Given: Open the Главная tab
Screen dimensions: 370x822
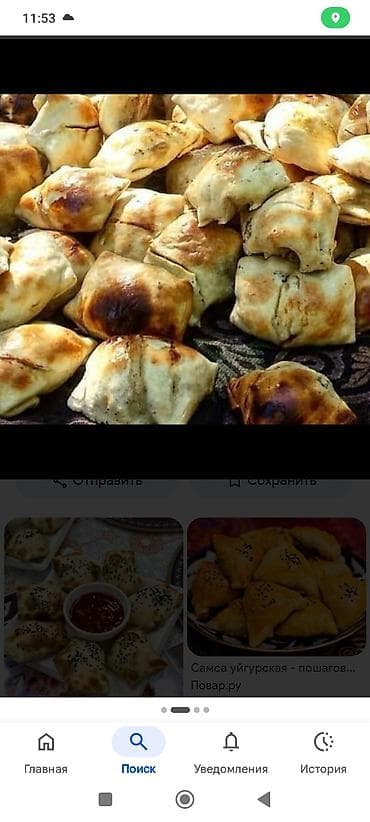Looking at the screenshot, I should click(46, 753).
